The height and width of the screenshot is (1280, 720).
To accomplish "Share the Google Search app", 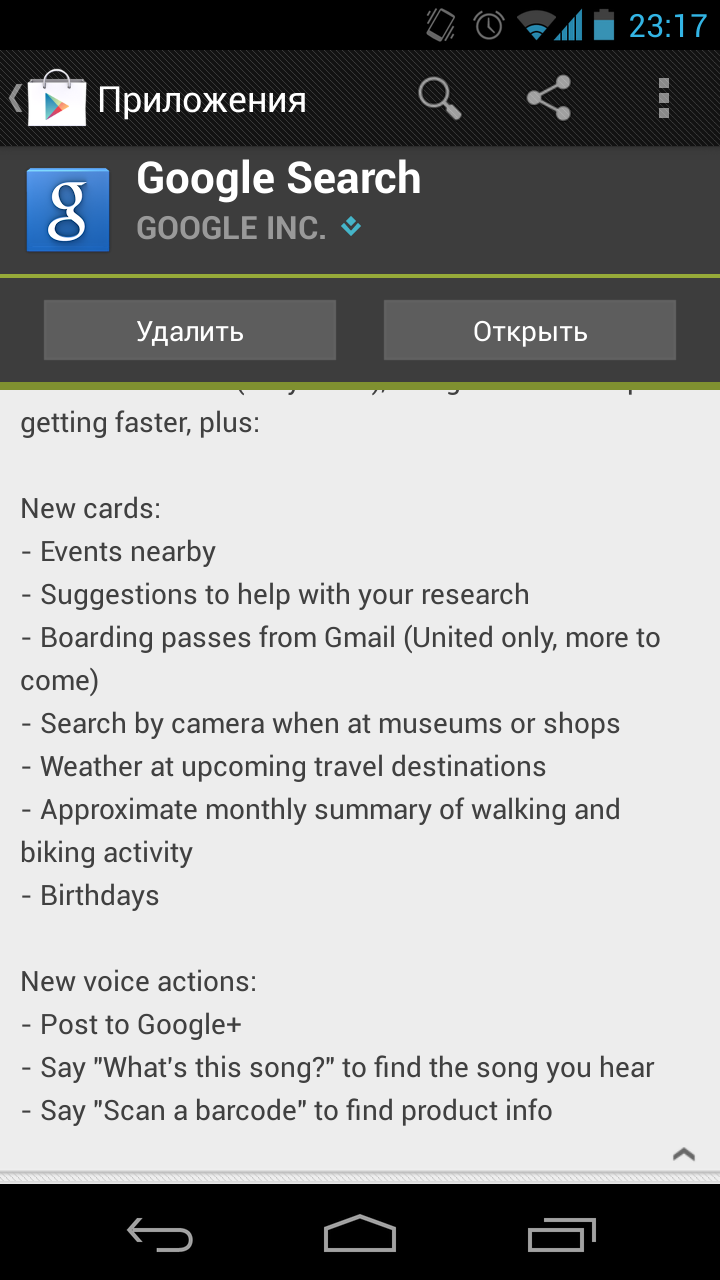I will [549, 98].
